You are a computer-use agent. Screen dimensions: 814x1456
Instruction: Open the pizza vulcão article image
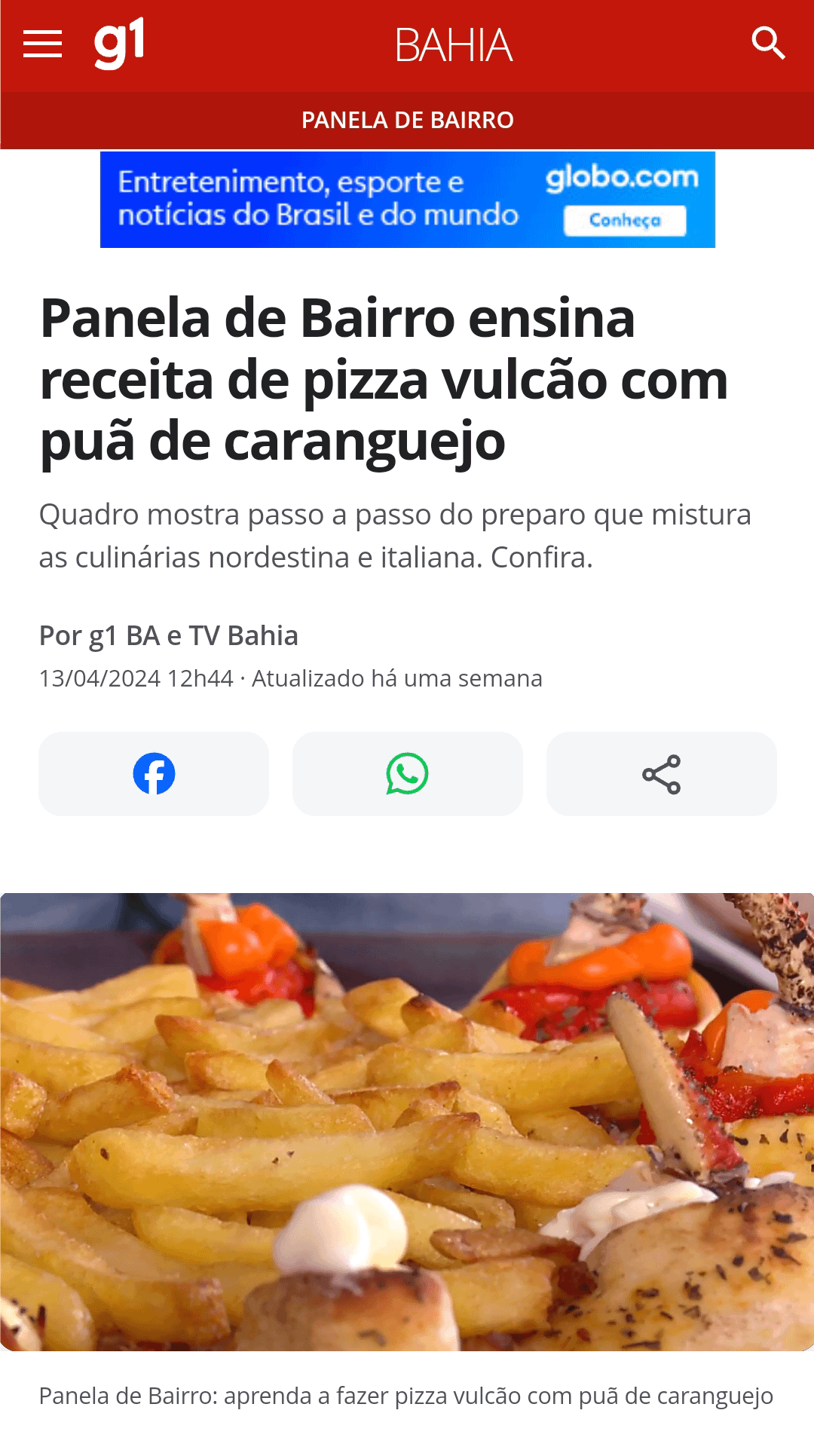[x=407, y=1121]
